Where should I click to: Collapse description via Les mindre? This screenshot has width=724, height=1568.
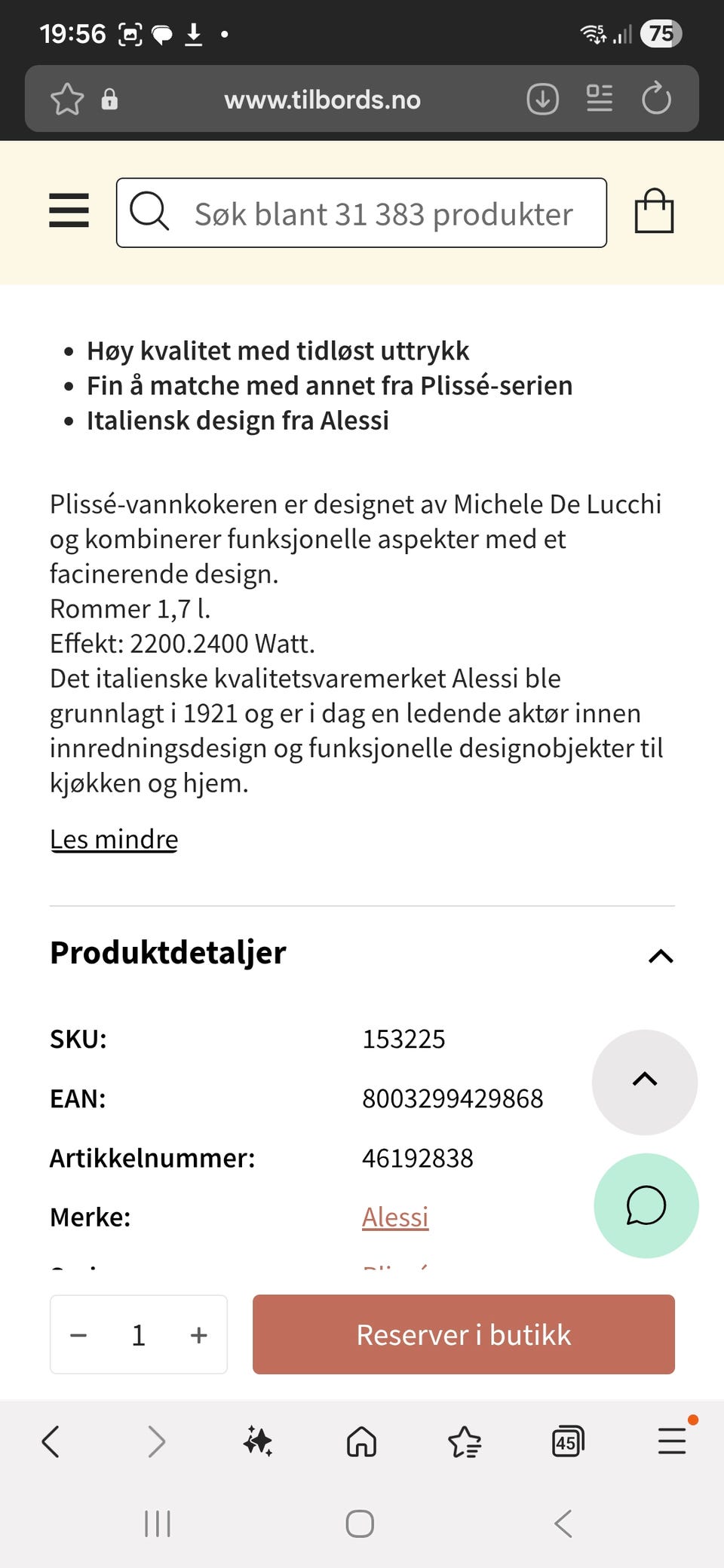click(113, 838)
